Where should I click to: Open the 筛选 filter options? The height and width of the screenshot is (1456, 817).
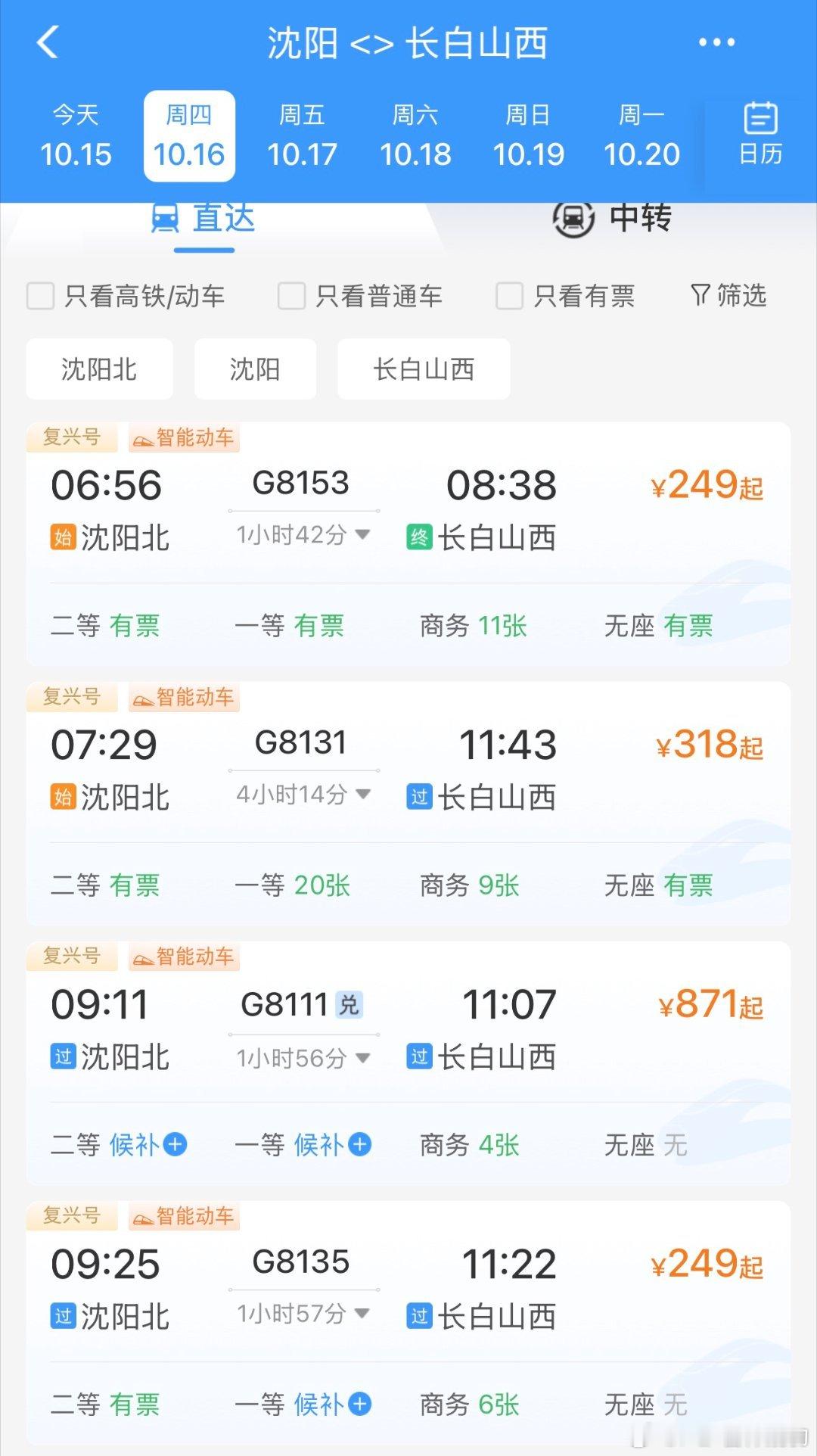coord(728,295)
